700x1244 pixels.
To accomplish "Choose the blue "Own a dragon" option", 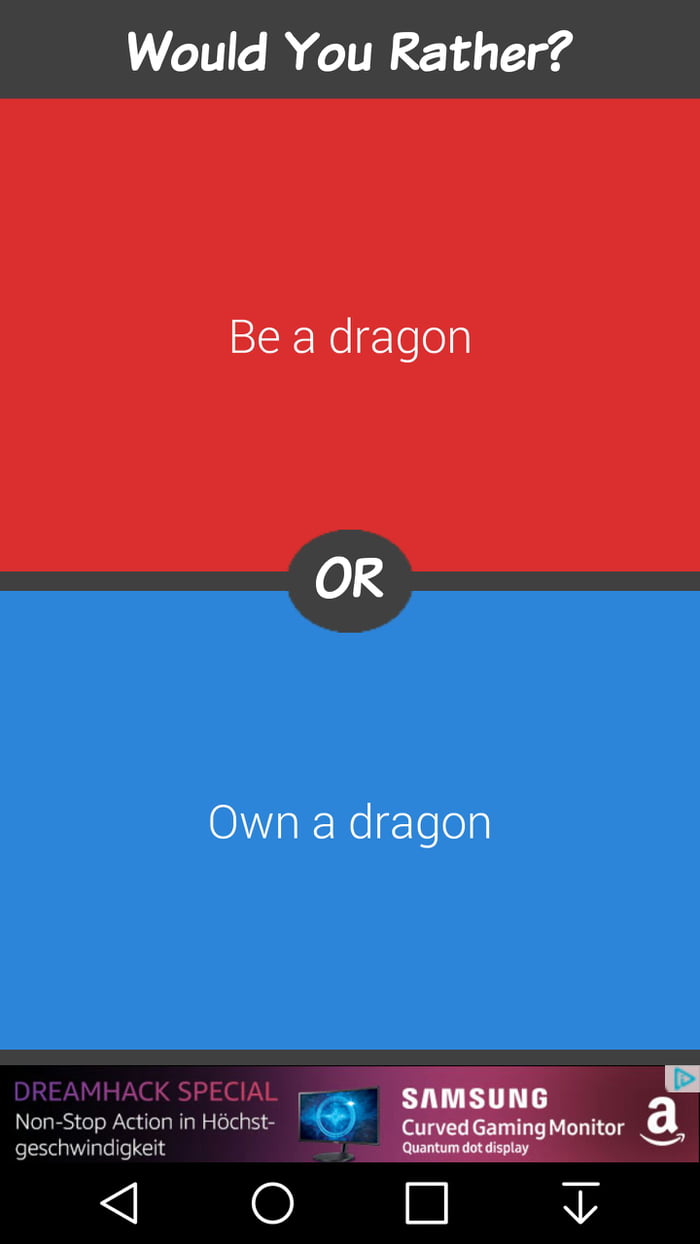I will tap(350, 820).
